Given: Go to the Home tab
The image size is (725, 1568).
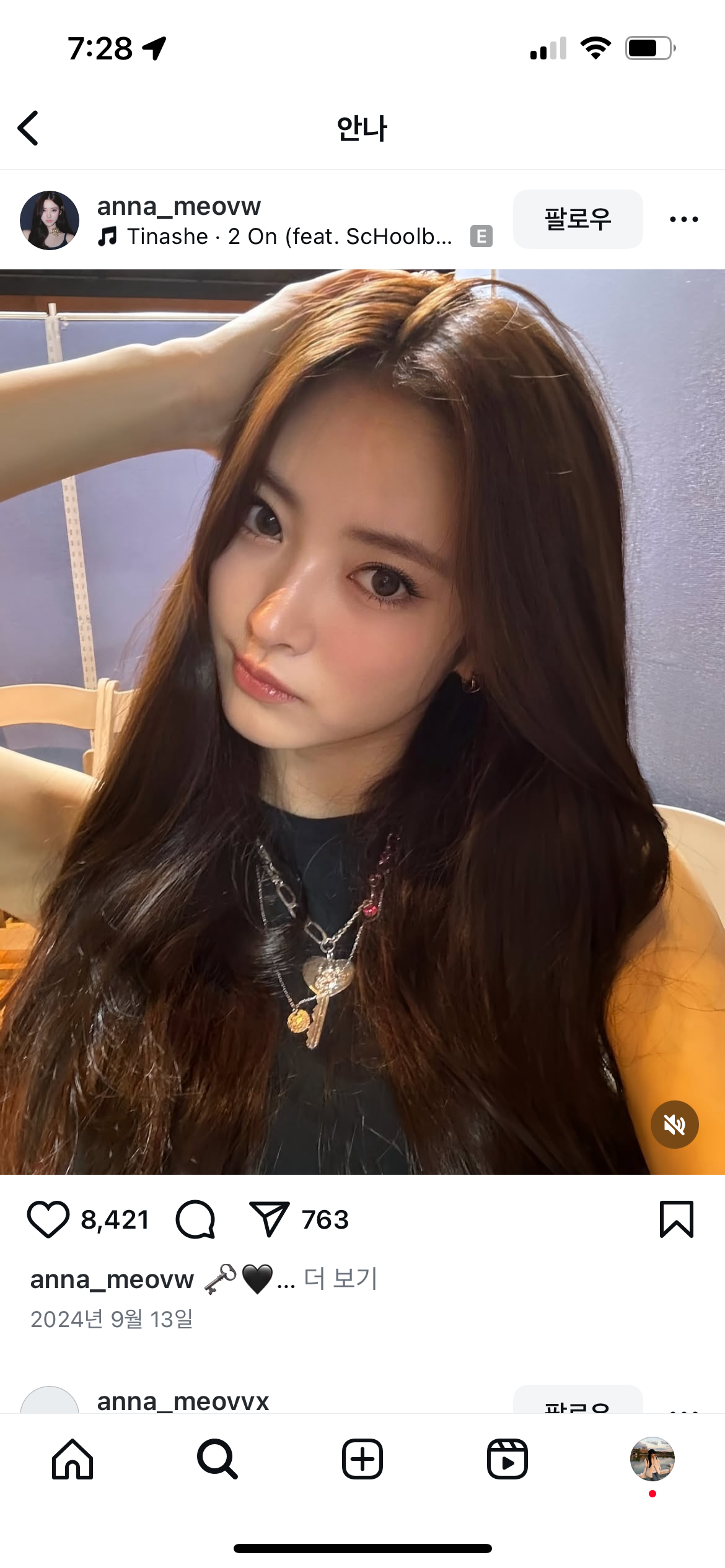Looking at the screenshot, I should [x=72, y=1459].
